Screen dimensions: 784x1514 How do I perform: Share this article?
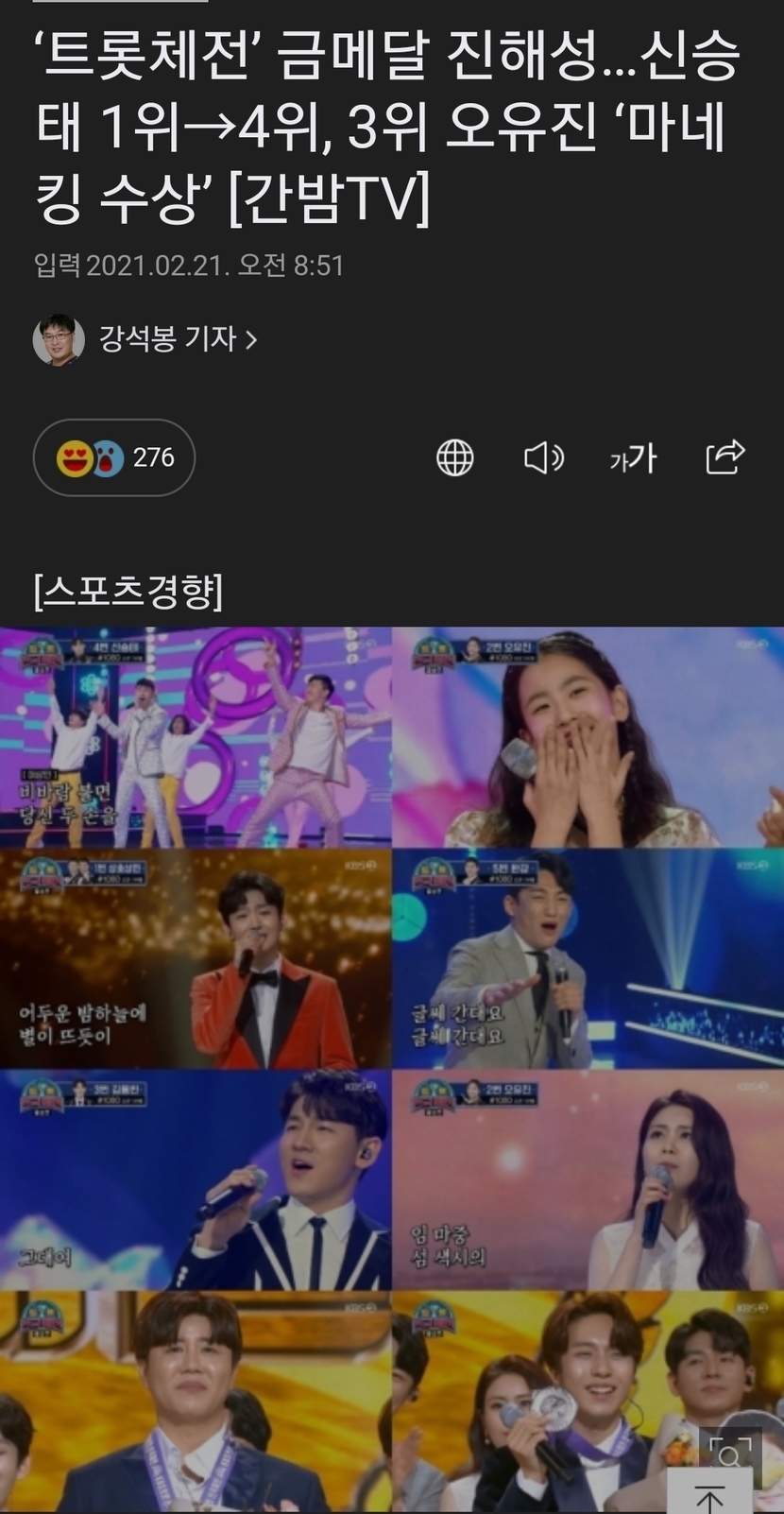725,457
